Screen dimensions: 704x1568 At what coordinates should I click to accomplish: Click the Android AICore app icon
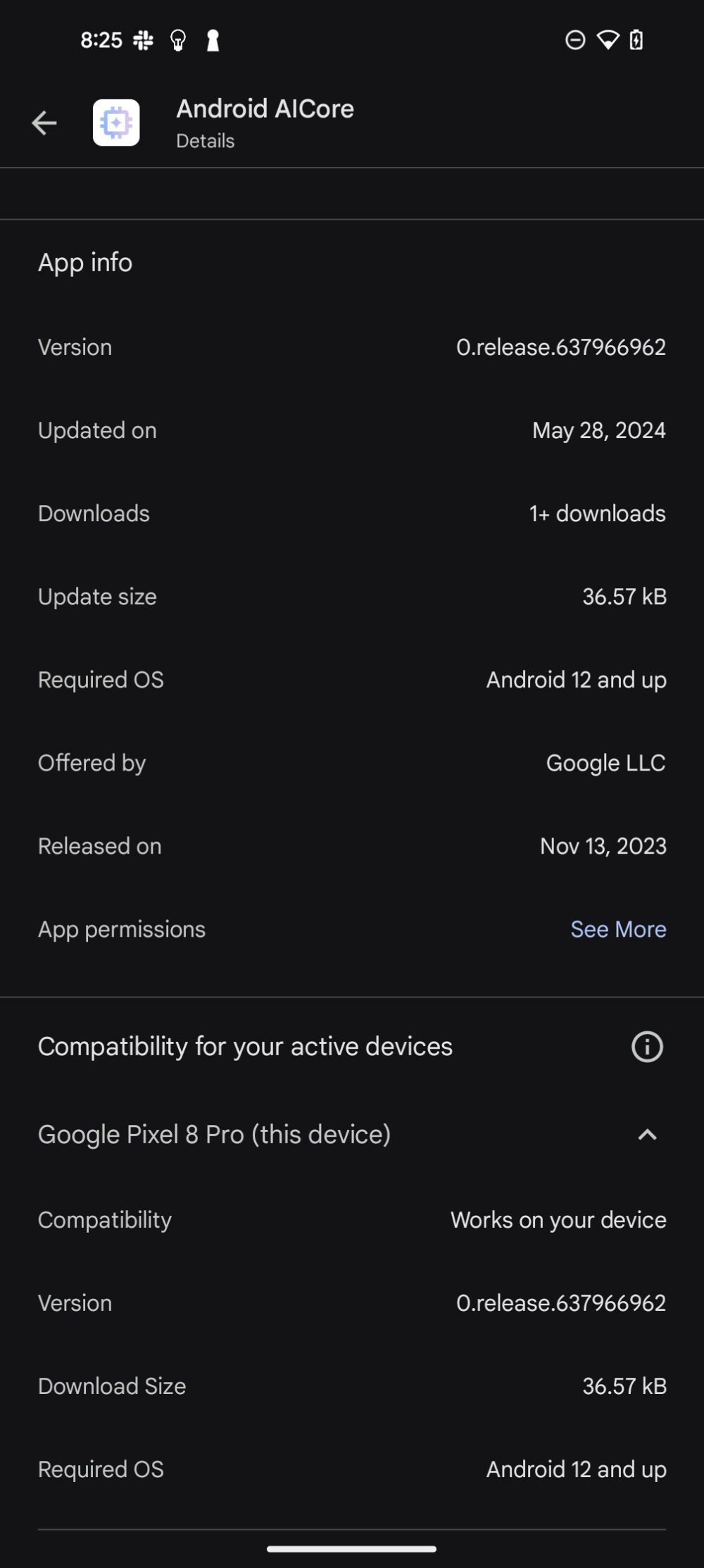(x=115, y=123)
